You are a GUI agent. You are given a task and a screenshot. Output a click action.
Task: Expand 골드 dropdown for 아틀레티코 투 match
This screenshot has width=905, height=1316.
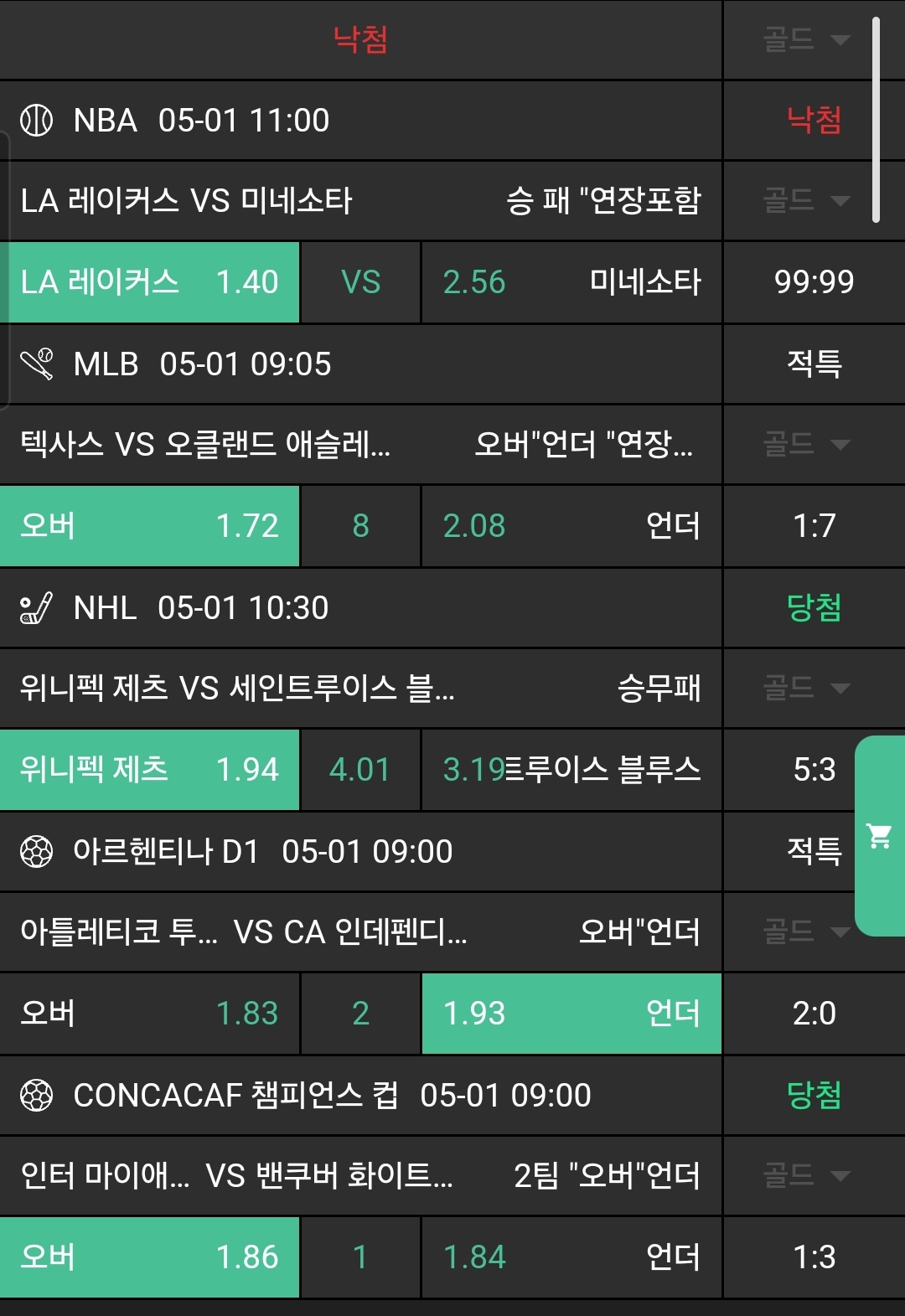pos(806,932)
